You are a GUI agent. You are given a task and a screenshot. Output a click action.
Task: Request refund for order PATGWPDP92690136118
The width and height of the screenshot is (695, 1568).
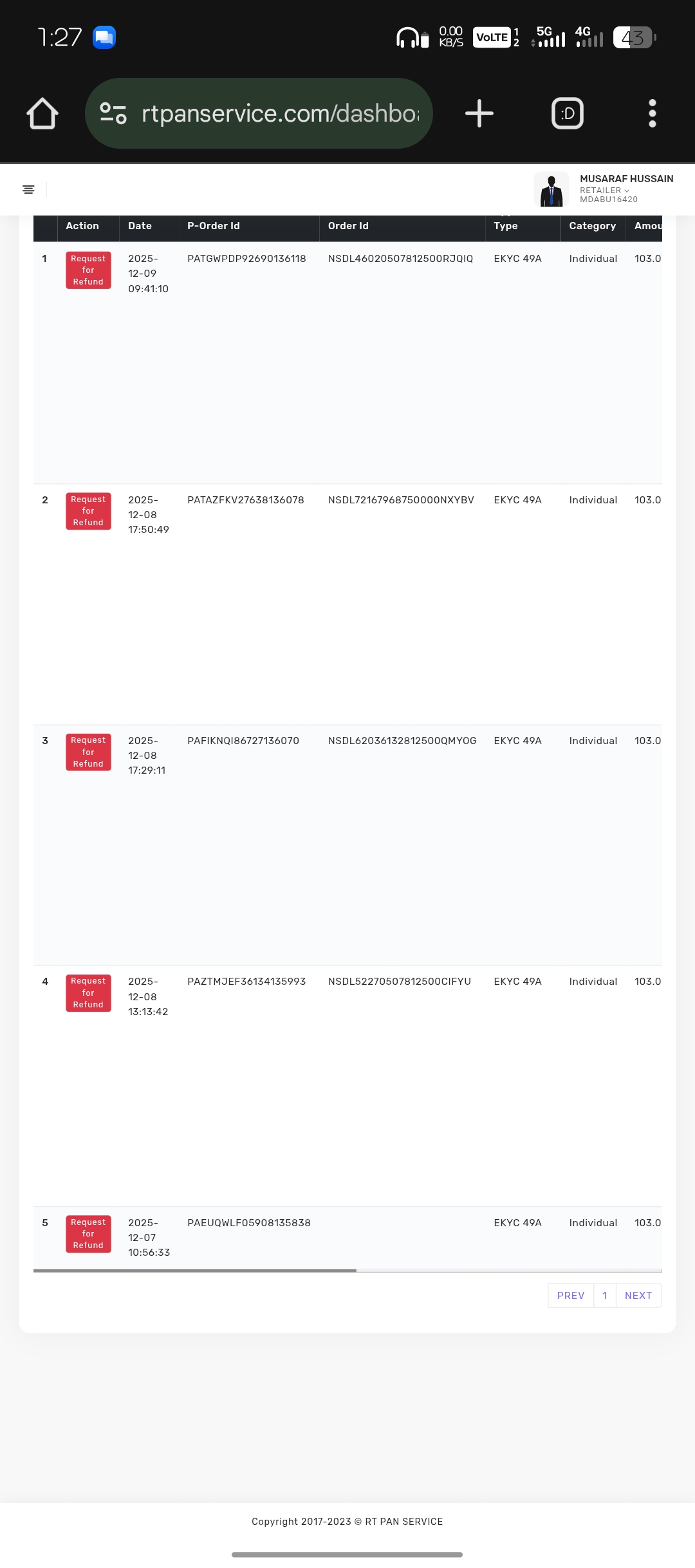click(88, 270)
